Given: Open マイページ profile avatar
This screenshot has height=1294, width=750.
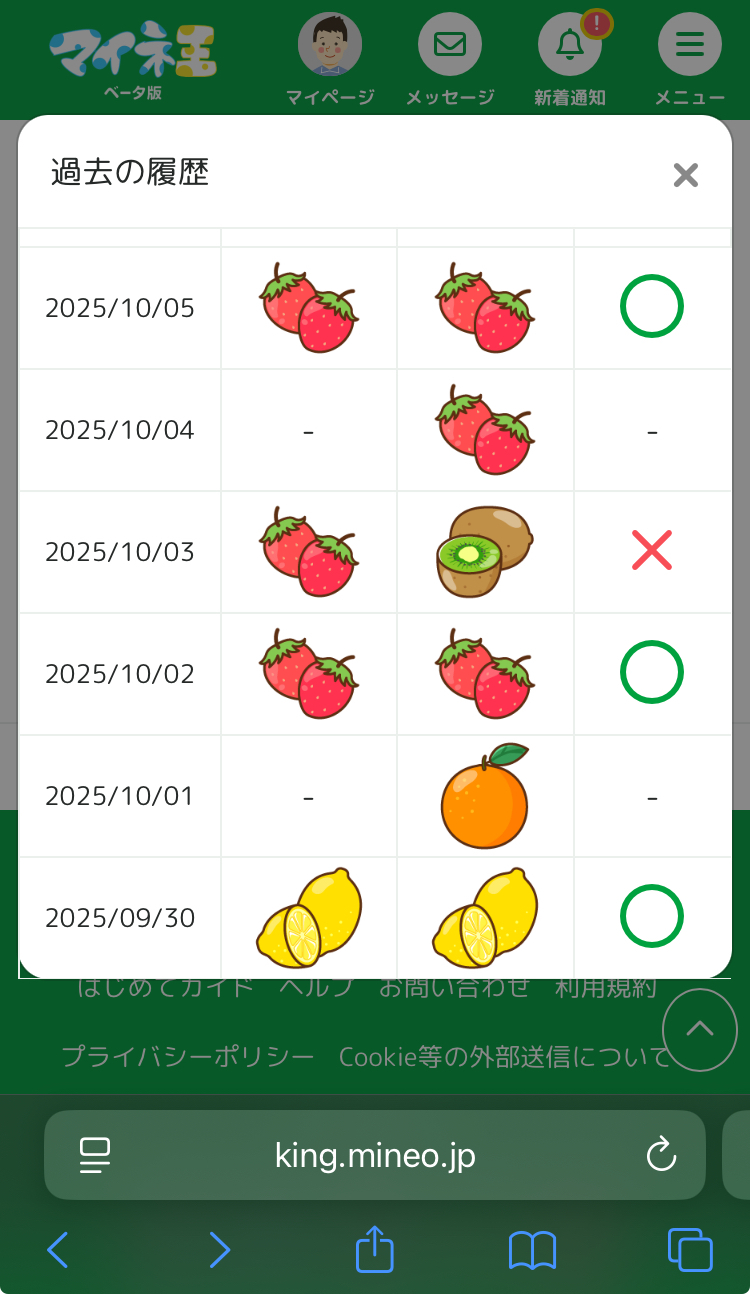Looking at the screenshot, I should [x=330, y=46].
